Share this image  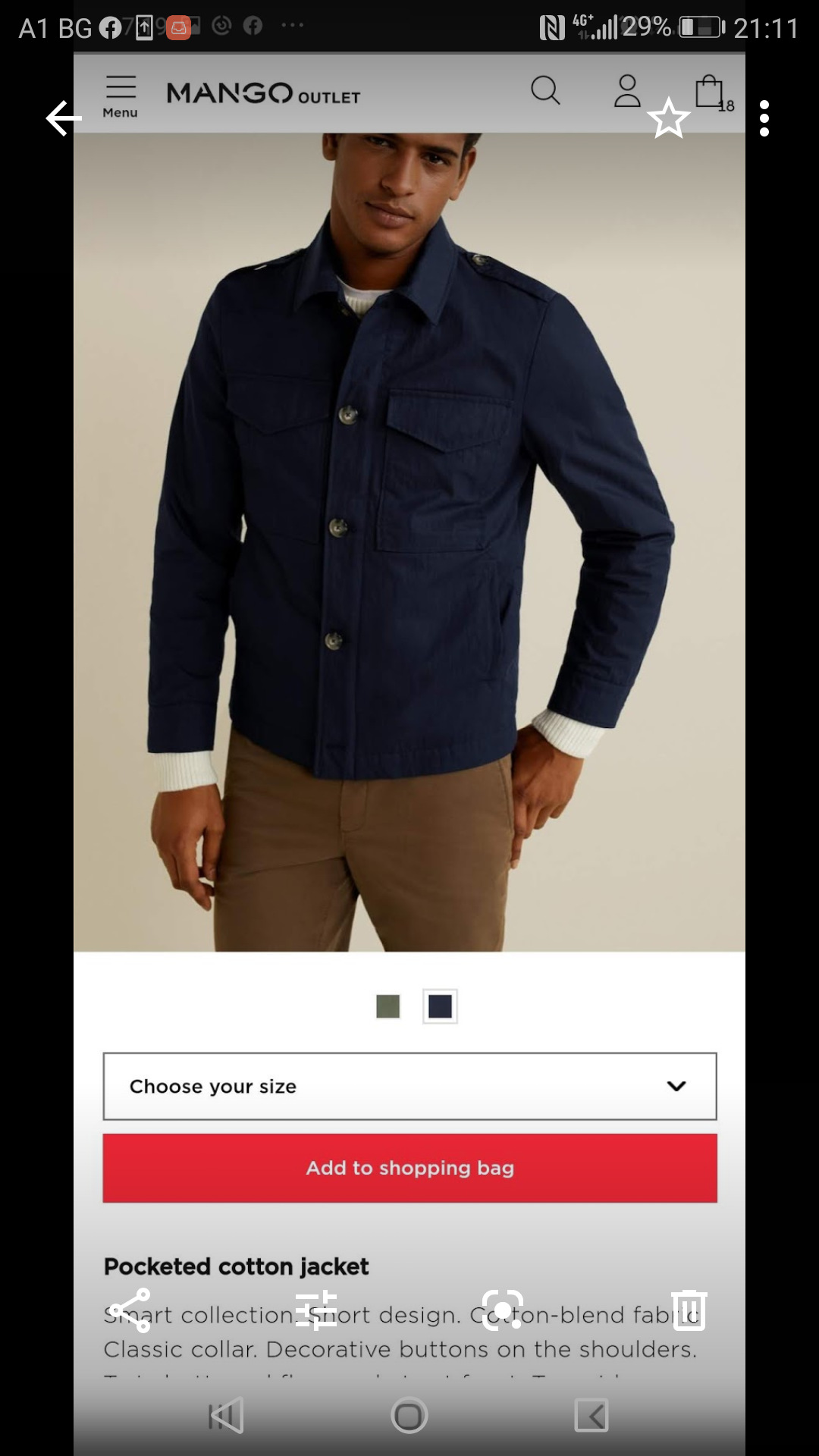130,1310
